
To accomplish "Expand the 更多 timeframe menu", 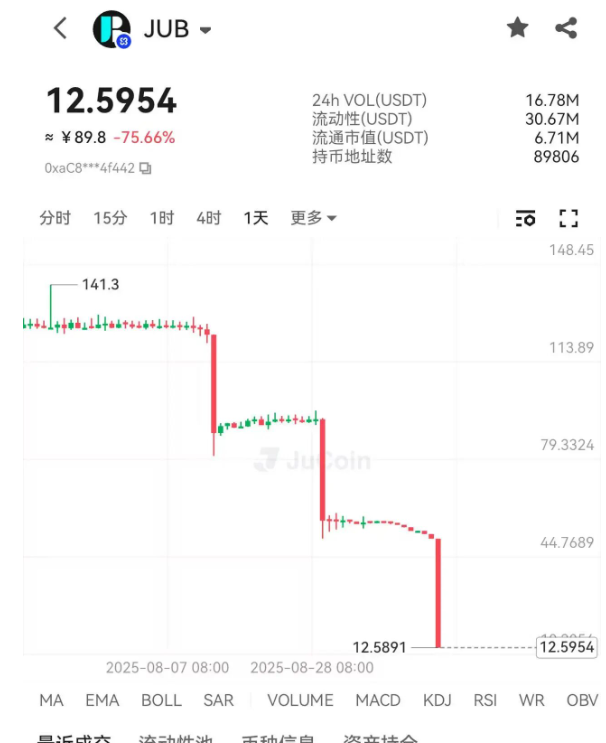I will 313,218.
